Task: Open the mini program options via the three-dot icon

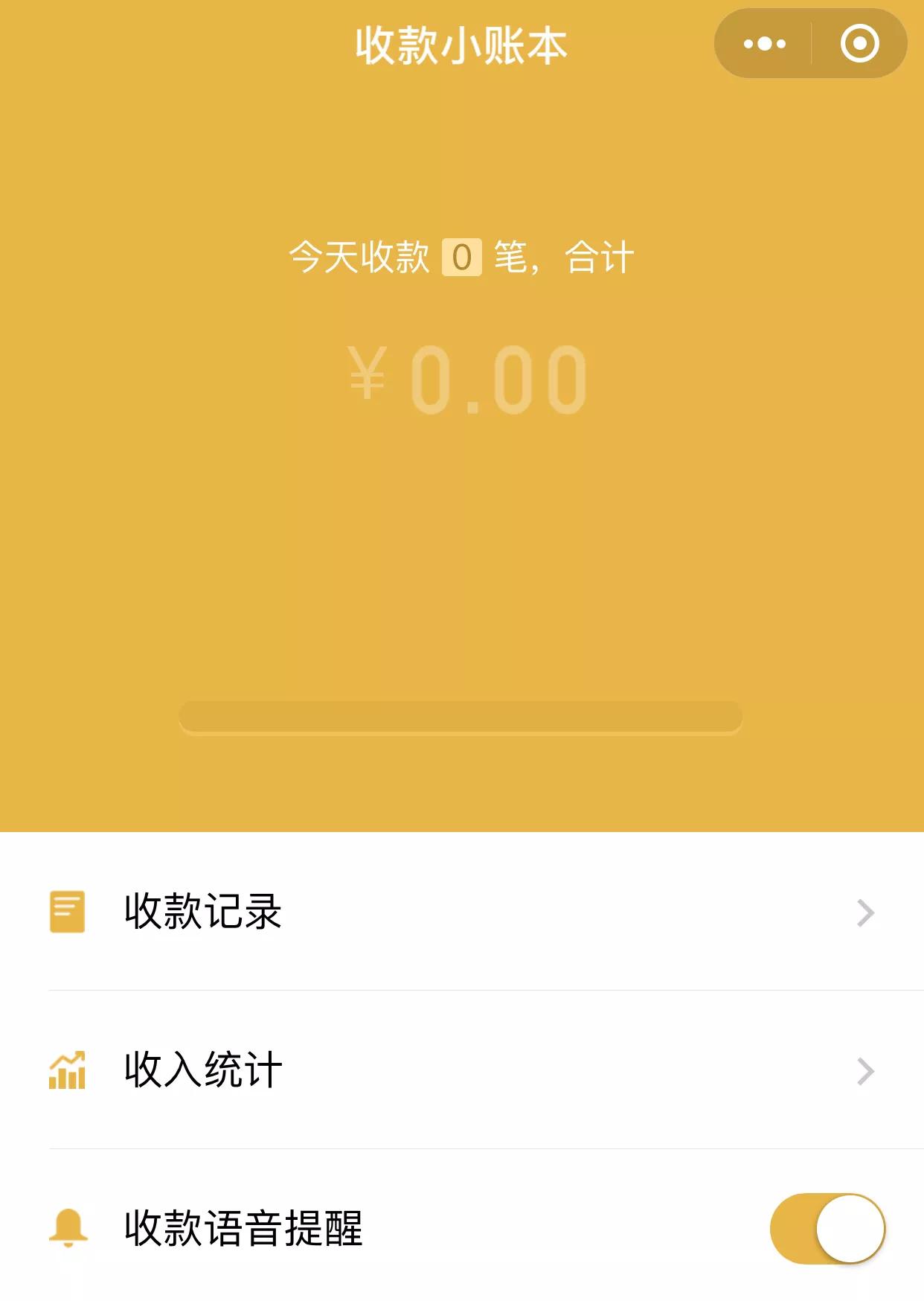Action: (765, 43)
